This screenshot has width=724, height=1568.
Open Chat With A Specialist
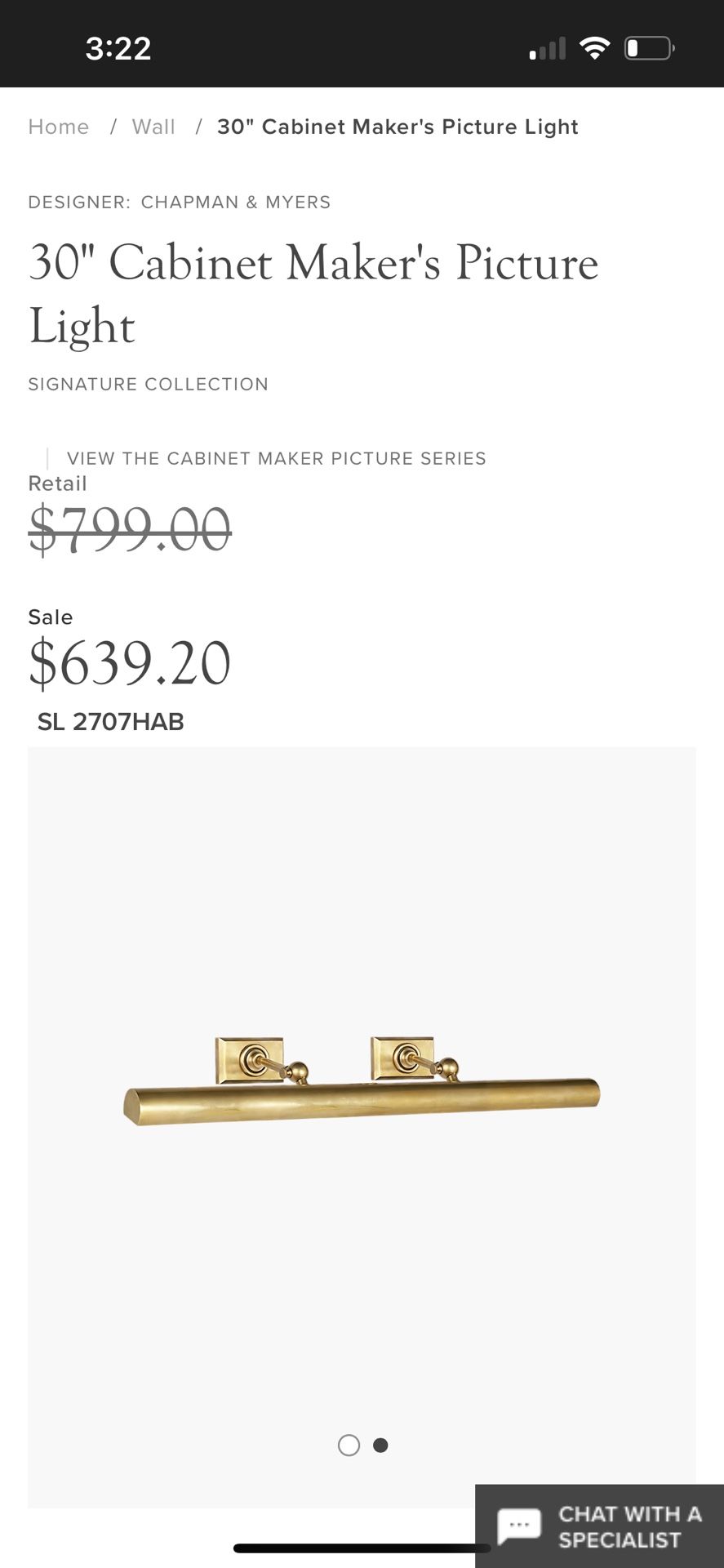[600, 1526]
